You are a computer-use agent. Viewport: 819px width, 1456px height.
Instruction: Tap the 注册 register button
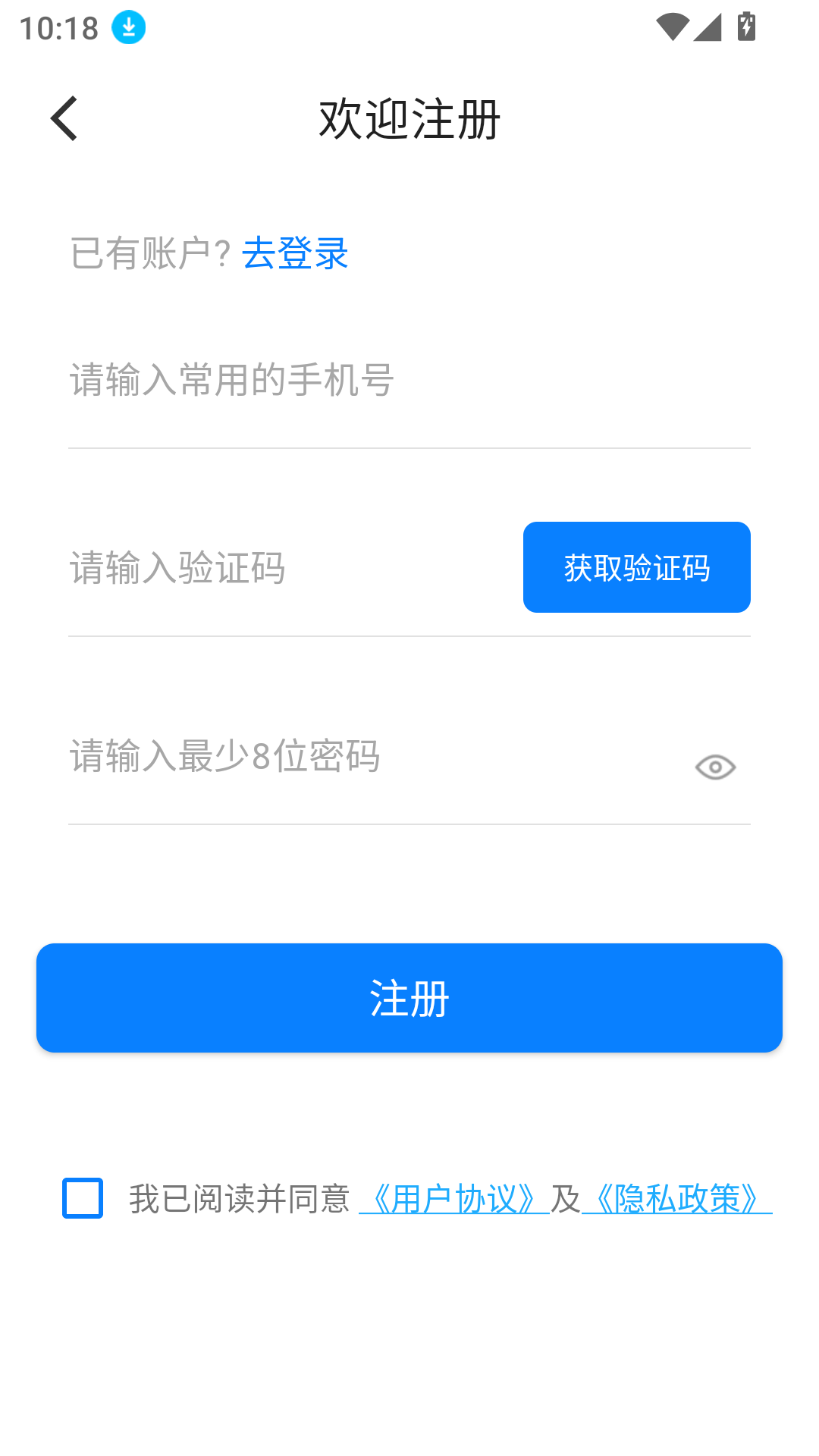(x=409, y=998)
